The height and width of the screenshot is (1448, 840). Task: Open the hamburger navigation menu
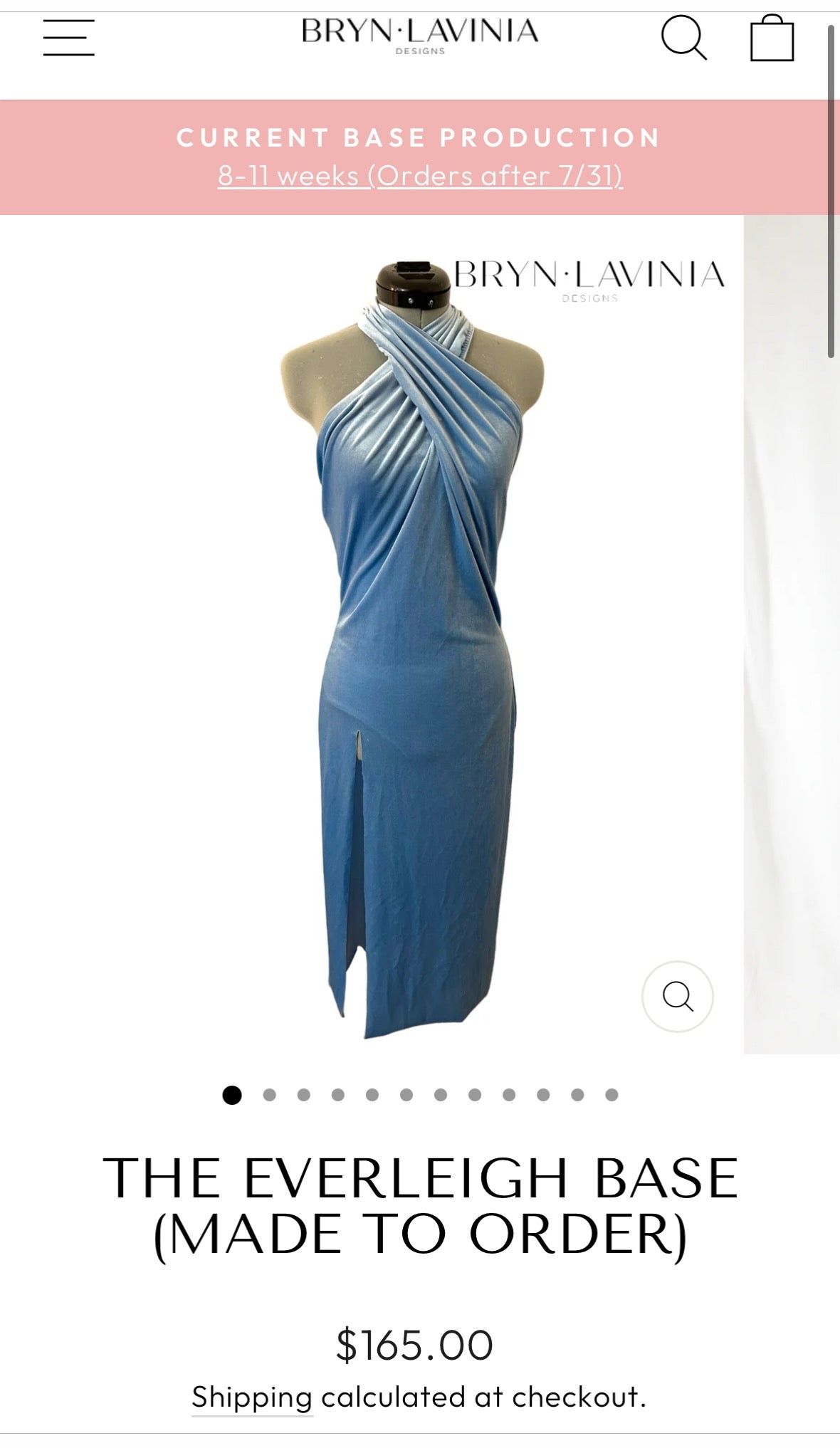point(68,38)
